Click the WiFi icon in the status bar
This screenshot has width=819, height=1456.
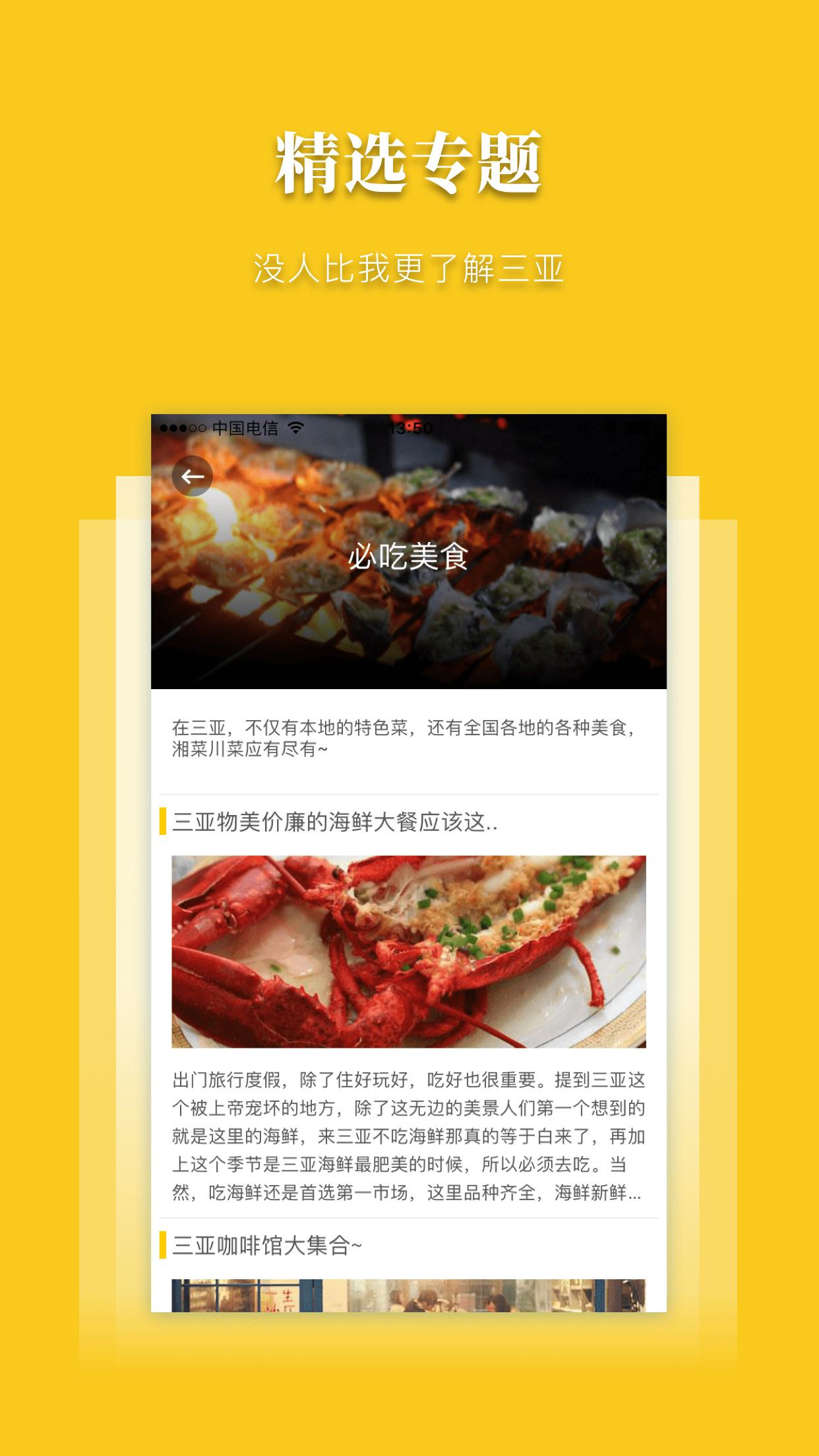pyautogui.click(x=295, y=428)
